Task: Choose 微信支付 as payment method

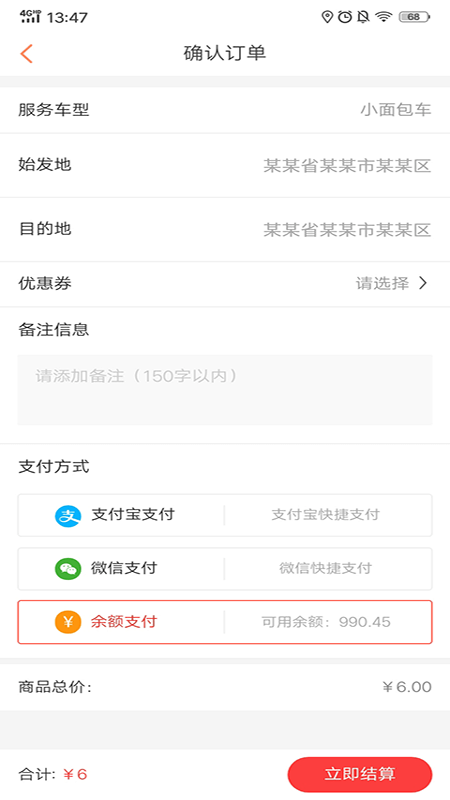Action: coord(225,568)
